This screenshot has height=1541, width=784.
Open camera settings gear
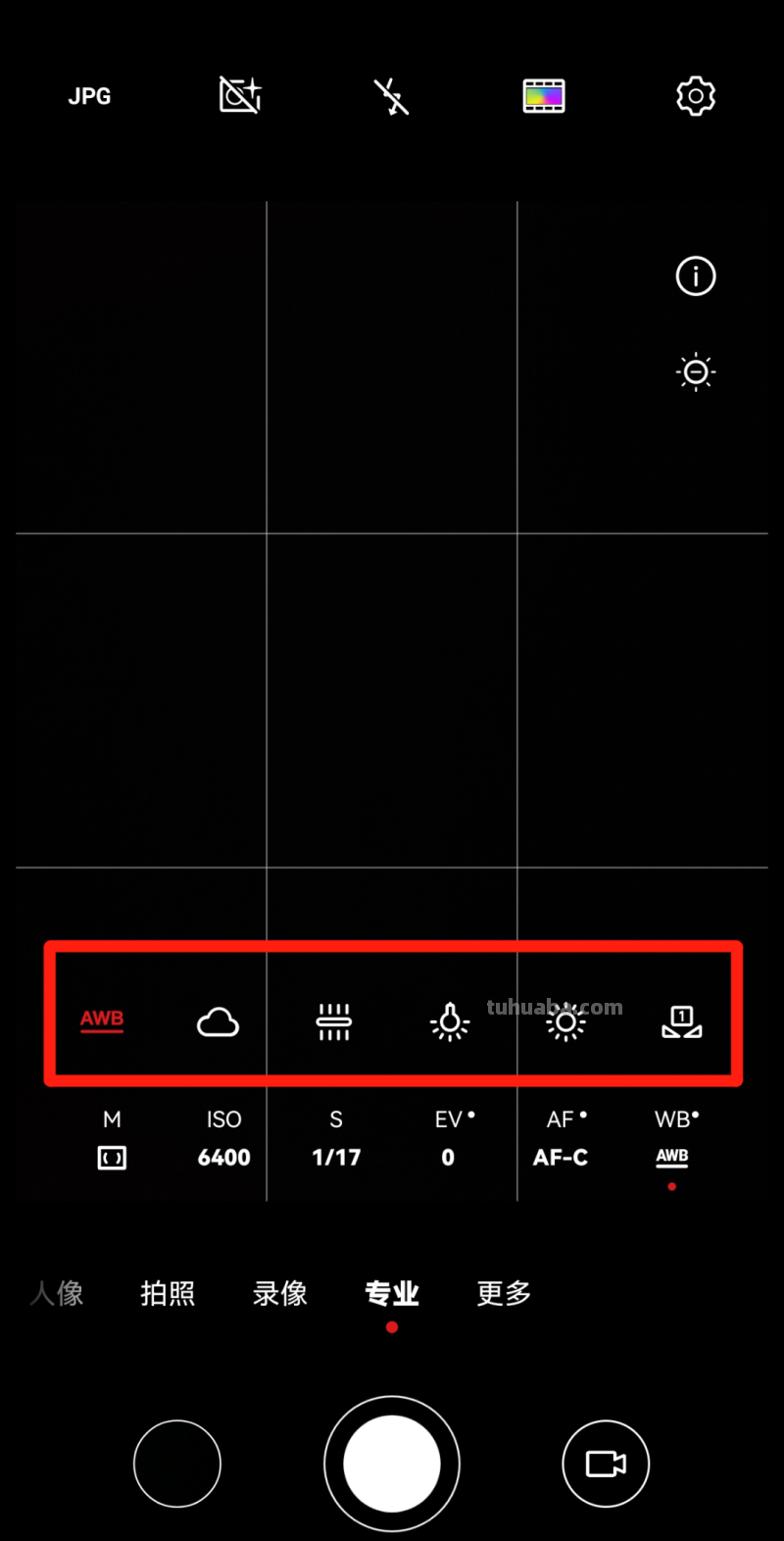coord(696,96)
